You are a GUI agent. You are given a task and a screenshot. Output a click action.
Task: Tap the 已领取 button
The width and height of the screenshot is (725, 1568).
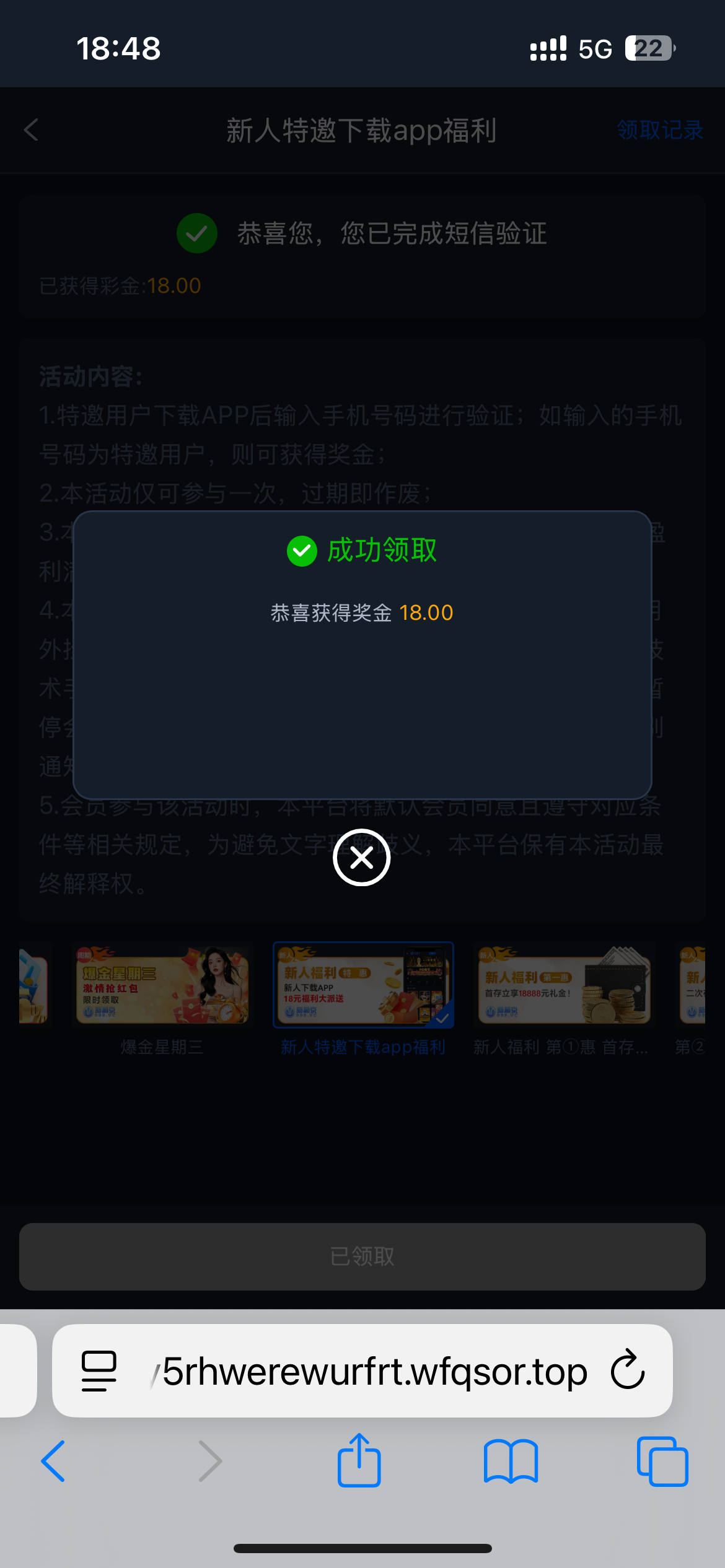point(362,1257)
